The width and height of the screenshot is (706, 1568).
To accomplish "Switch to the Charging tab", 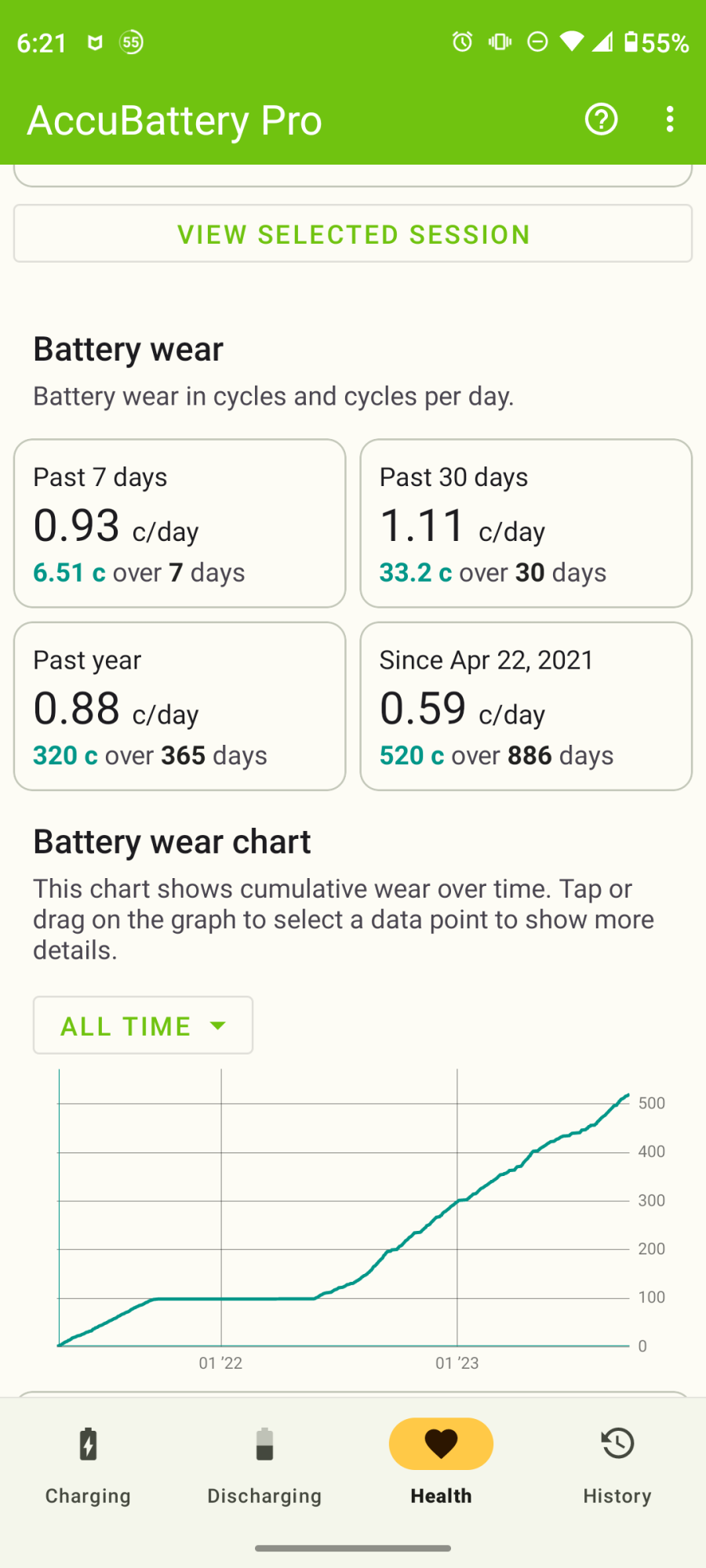I will [88, 1463].
